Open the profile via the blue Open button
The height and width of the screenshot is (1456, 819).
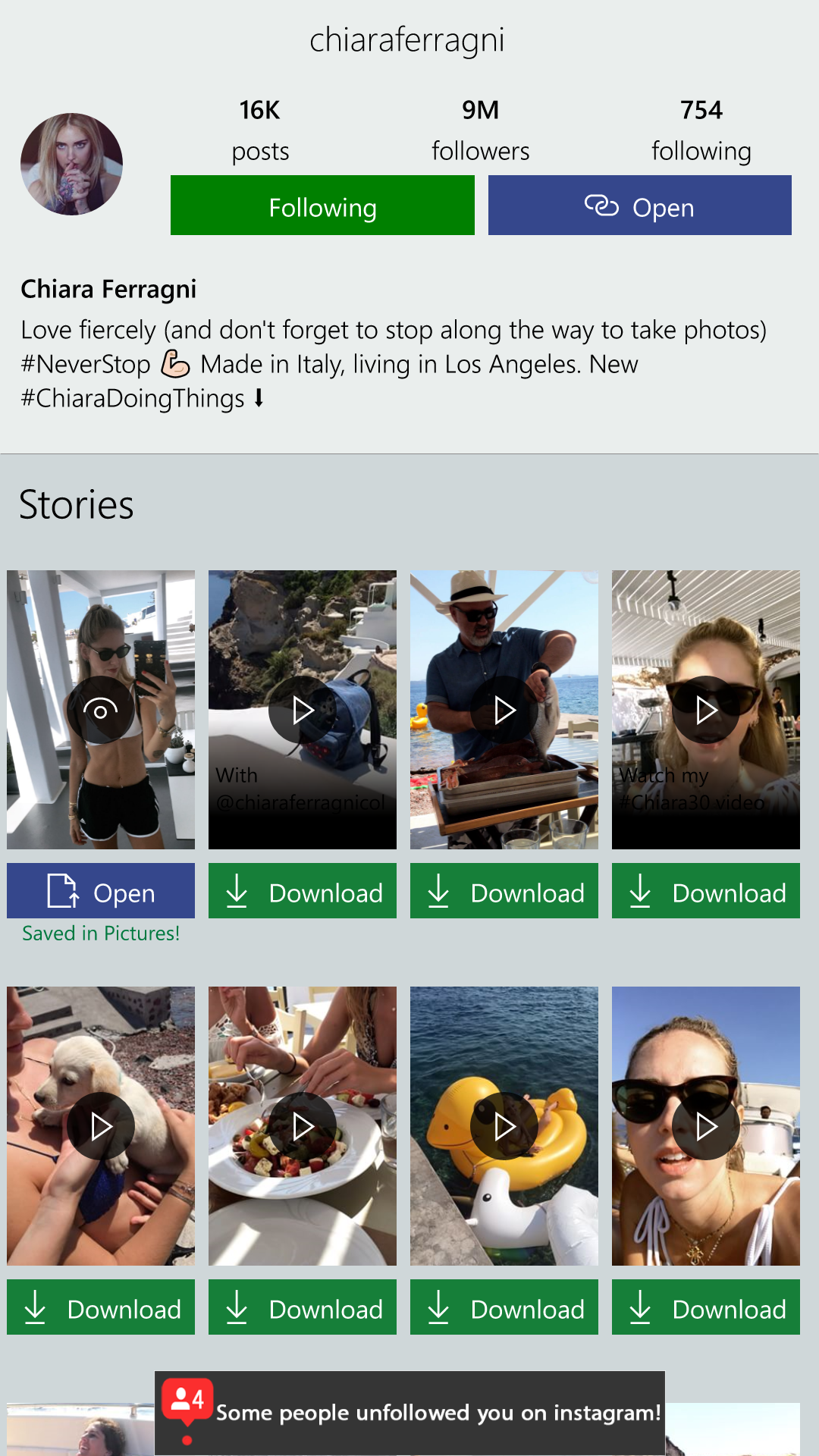click(640, 206)
